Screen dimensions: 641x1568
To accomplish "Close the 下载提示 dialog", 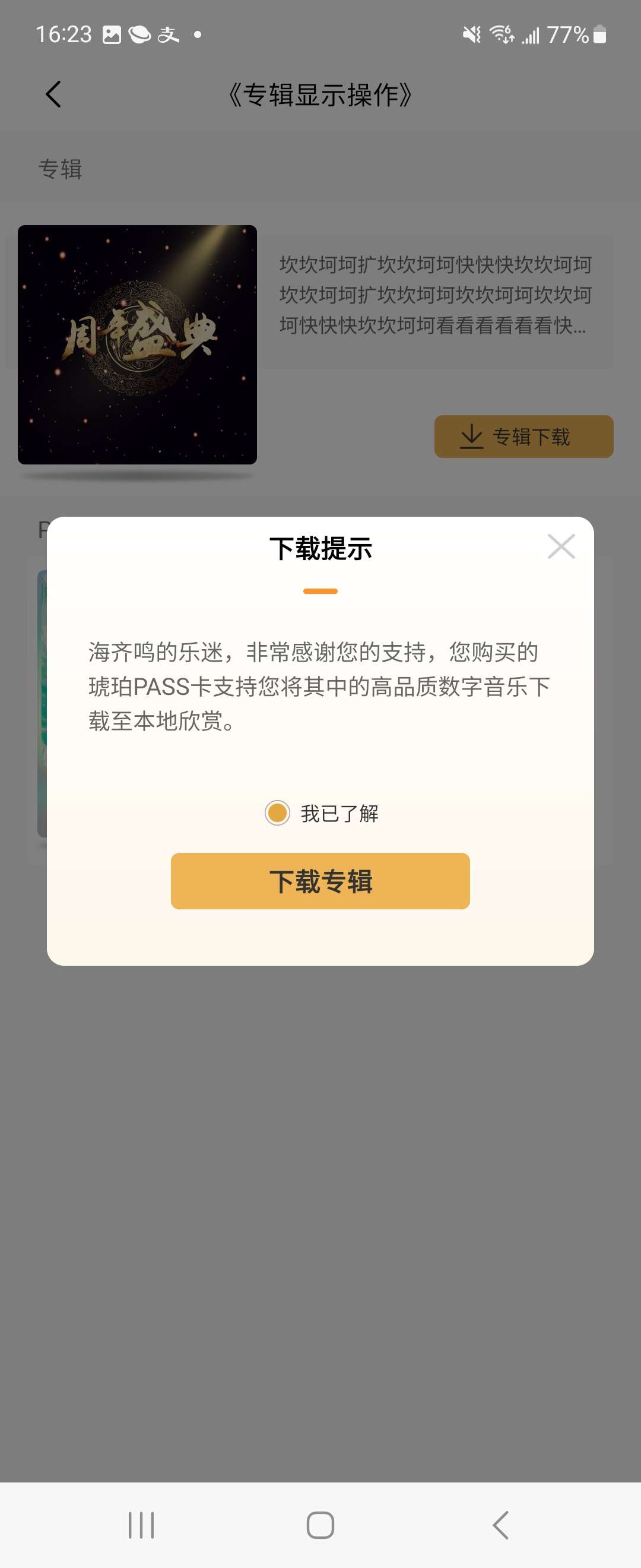I will click(561, 546).
